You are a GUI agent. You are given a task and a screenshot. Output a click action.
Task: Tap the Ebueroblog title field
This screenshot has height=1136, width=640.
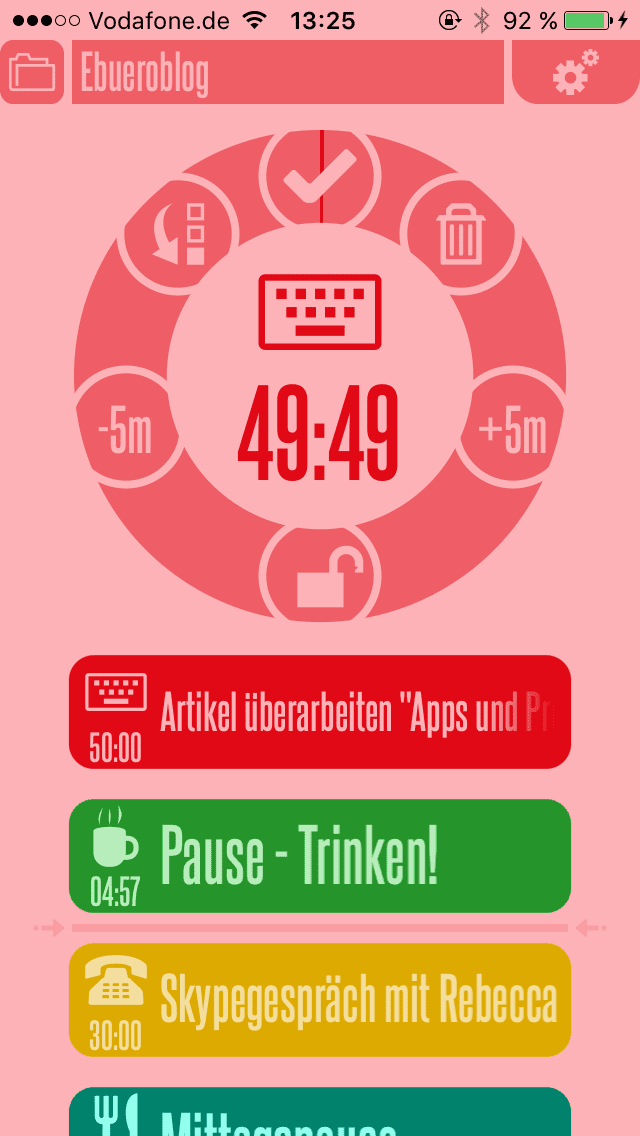tap(287, 73)
